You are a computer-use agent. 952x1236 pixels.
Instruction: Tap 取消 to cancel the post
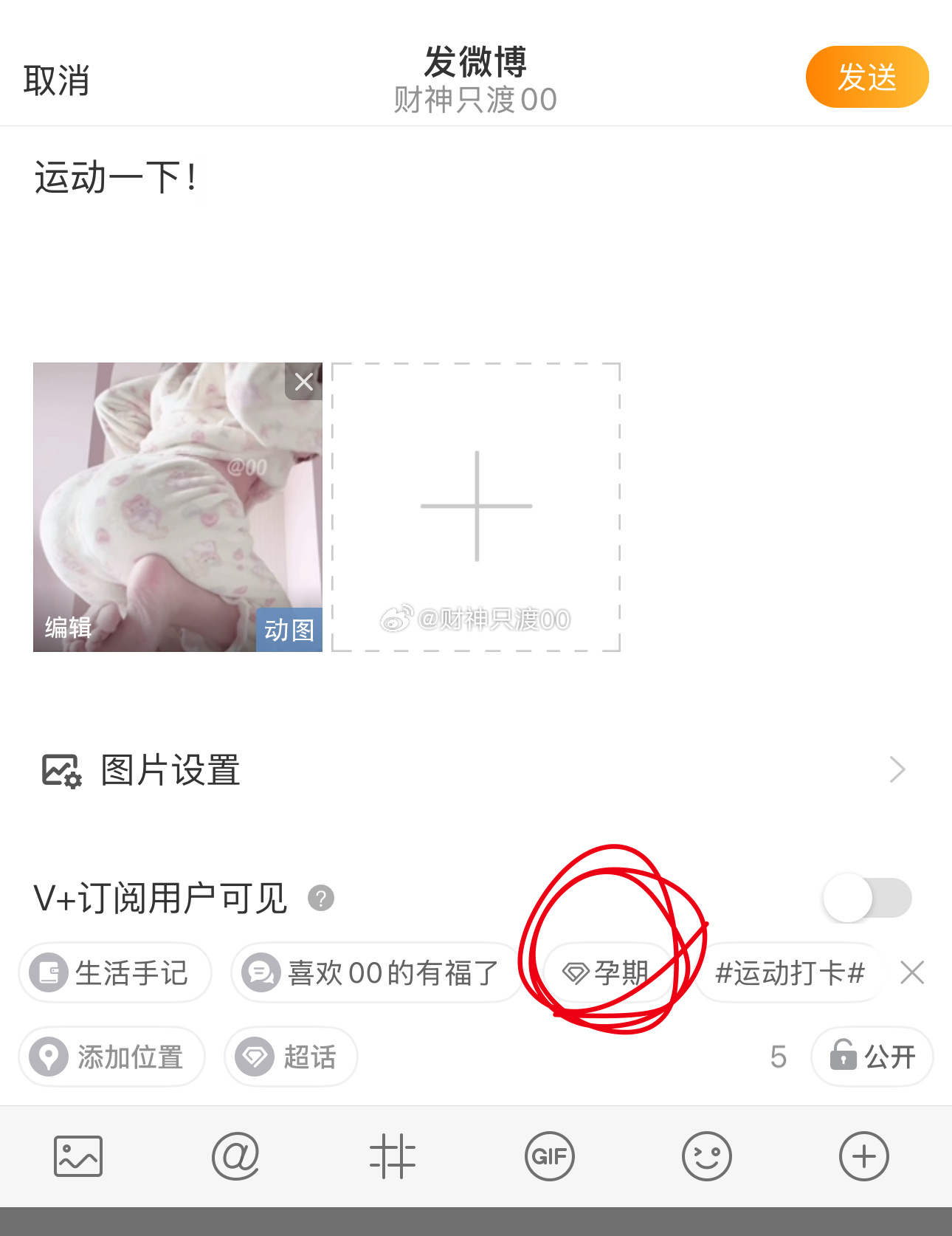56,80
